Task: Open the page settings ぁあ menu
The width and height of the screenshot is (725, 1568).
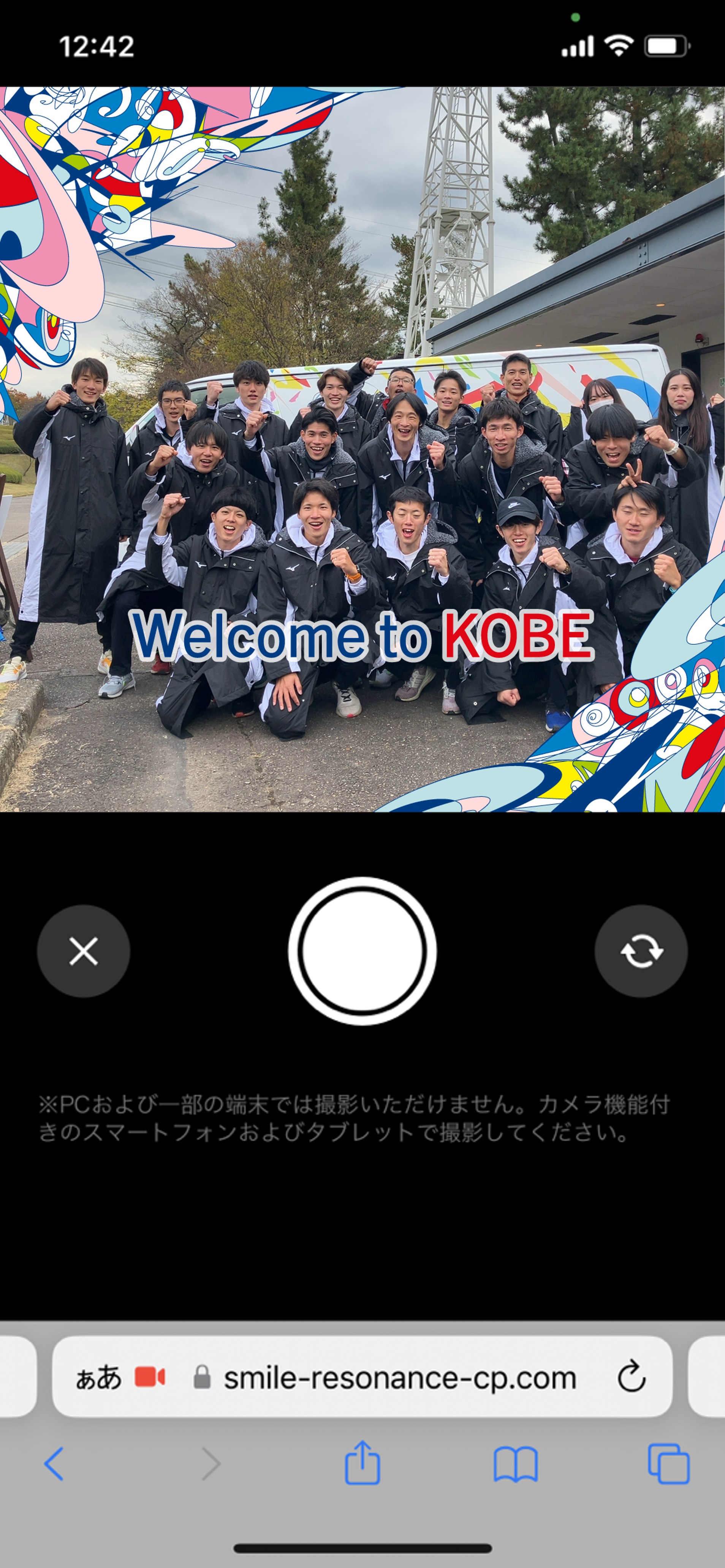Action: click(x=98, y=1377)
